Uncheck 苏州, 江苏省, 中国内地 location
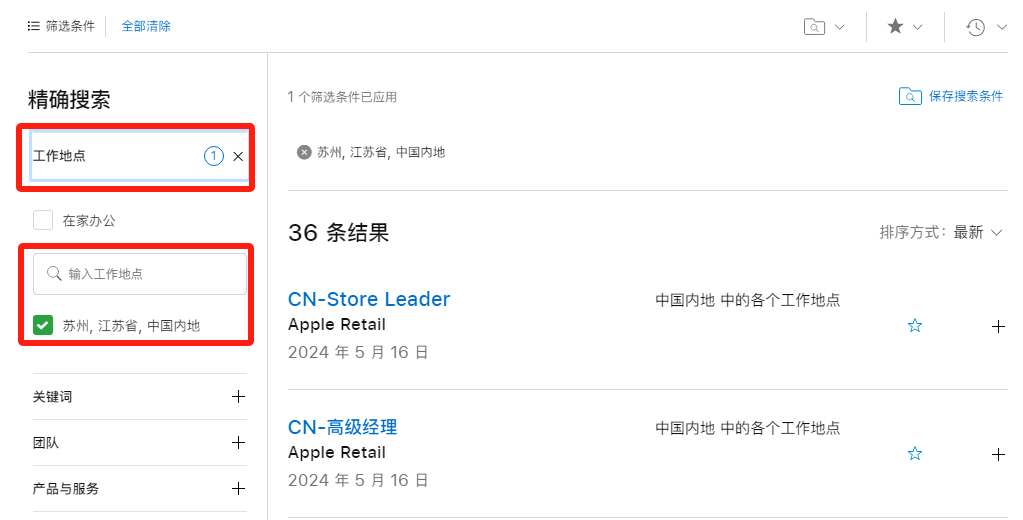The height and width of the screenshot is (520, 1023). click(43, 325)
